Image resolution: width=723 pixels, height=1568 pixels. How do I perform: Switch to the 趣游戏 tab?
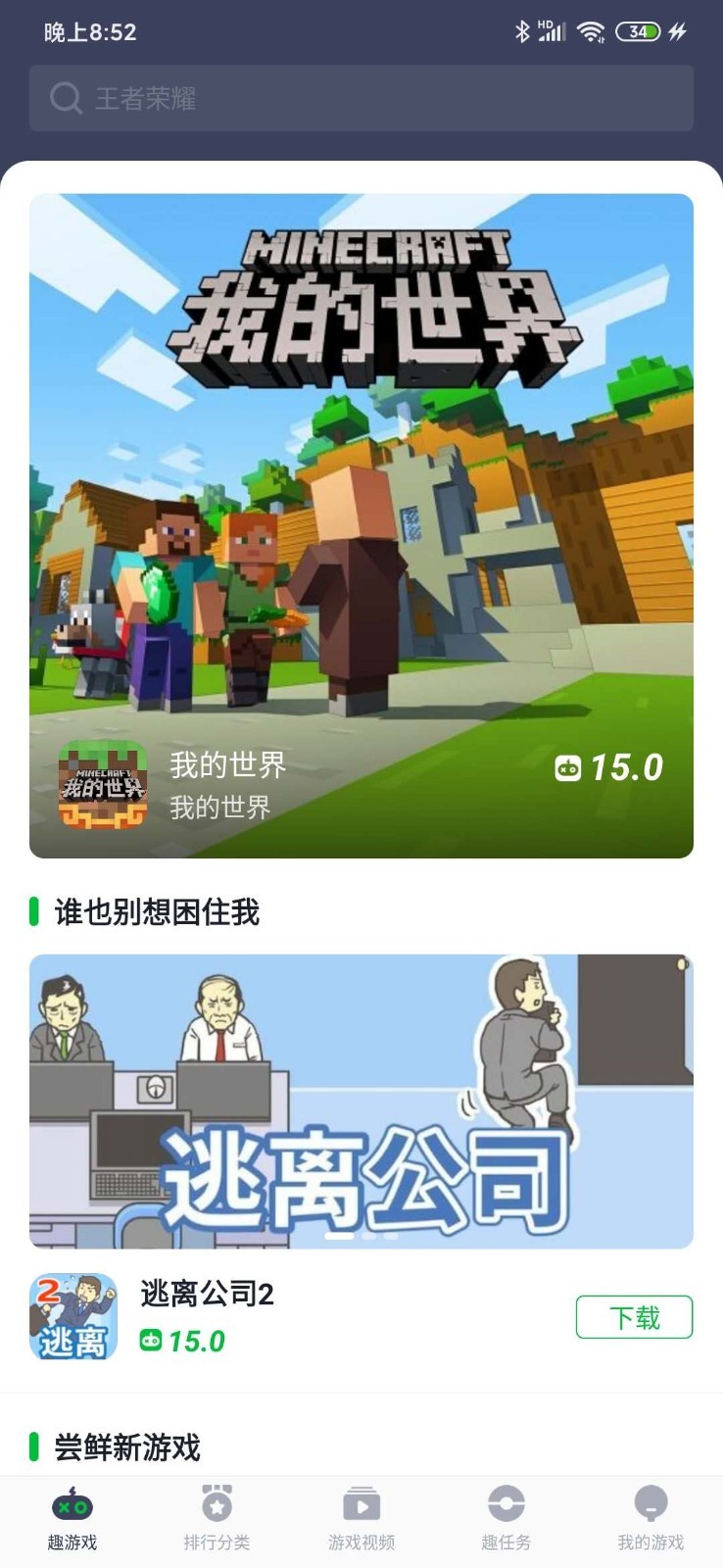point(72,1518)
